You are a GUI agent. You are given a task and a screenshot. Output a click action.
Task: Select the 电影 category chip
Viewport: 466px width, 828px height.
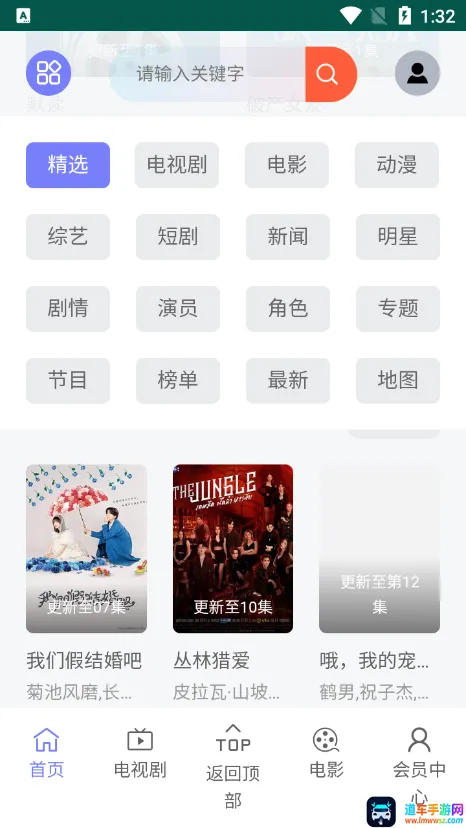point(287,165)
